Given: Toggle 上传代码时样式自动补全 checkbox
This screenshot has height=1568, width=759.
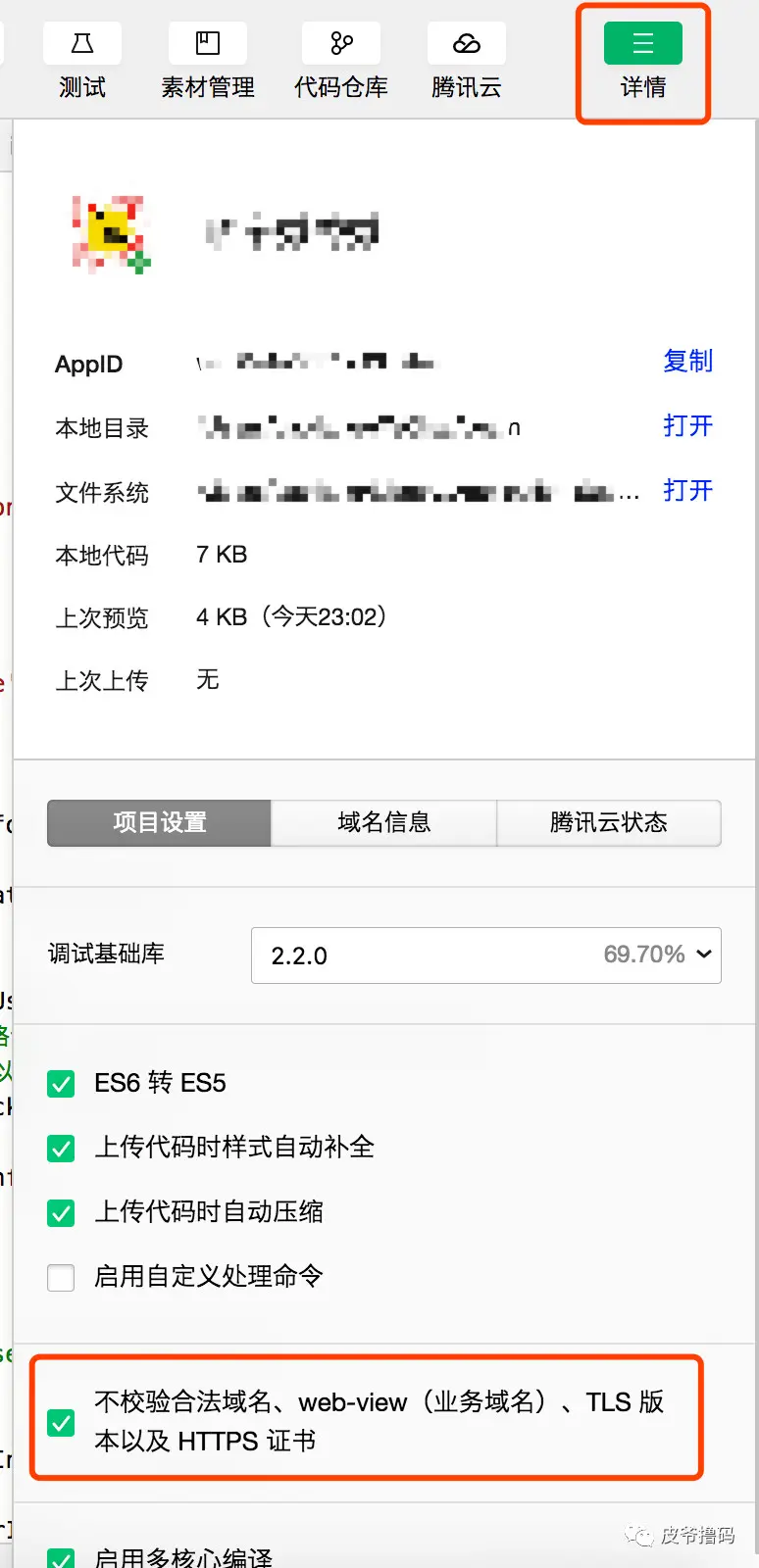Looking at the screenshot, I should coord(62,1149).
